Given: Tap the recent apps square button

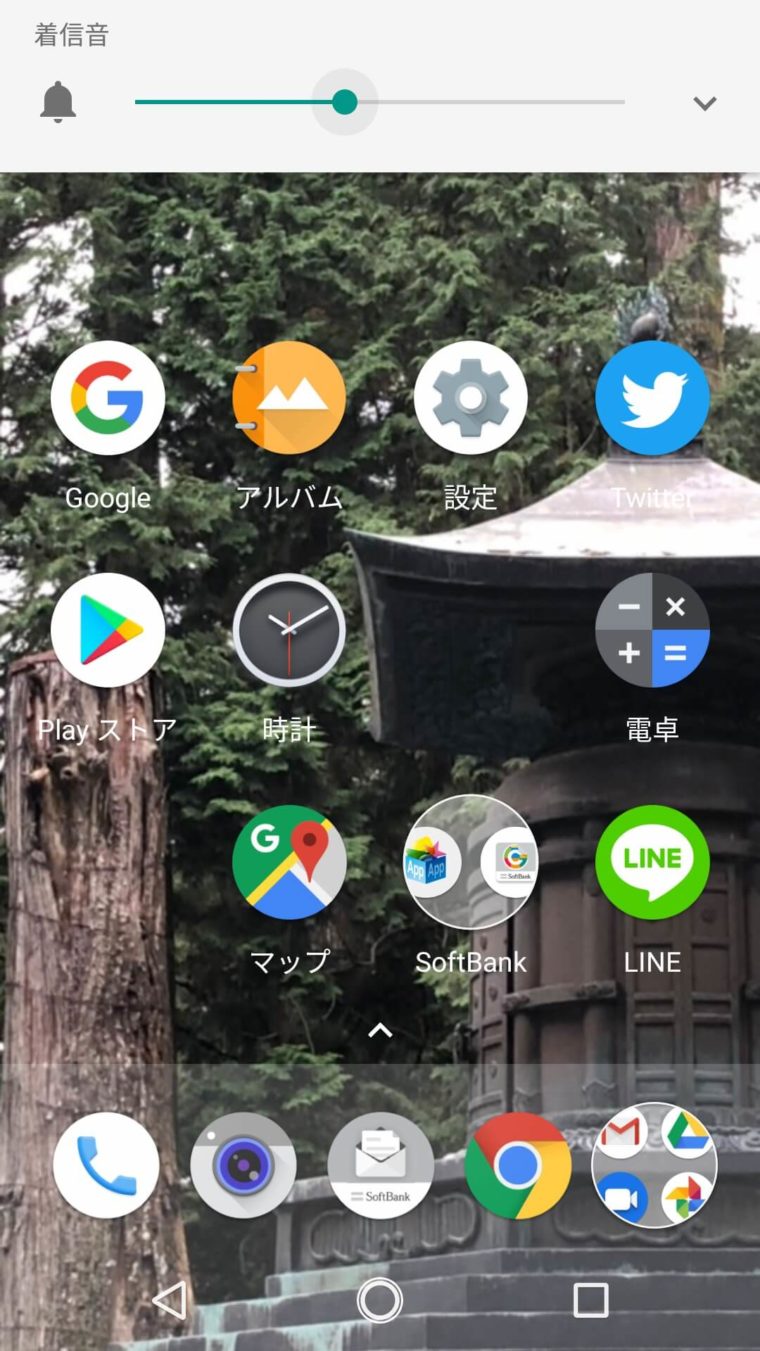Looking at the screenshot, I should click(591, 1300).
